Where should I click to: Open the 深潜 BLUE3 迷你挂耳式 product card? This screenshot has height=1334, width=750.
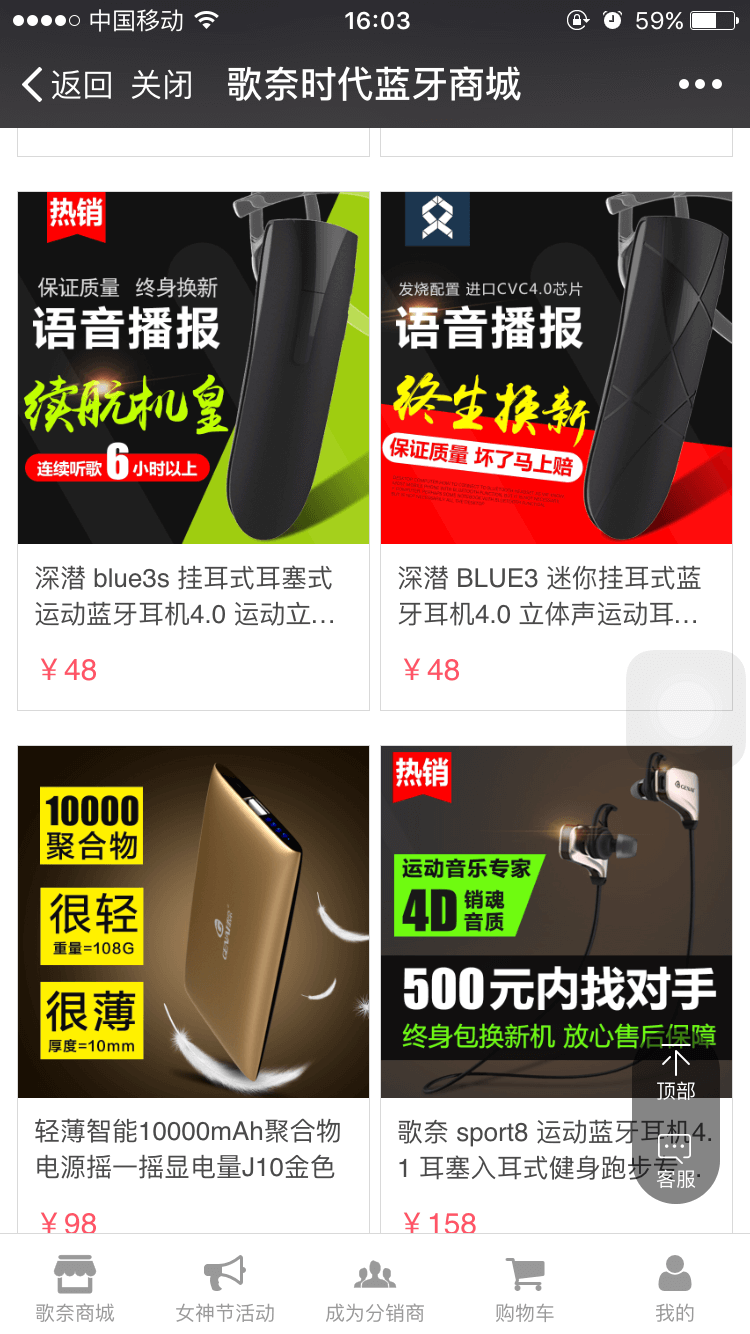point(556,450)
